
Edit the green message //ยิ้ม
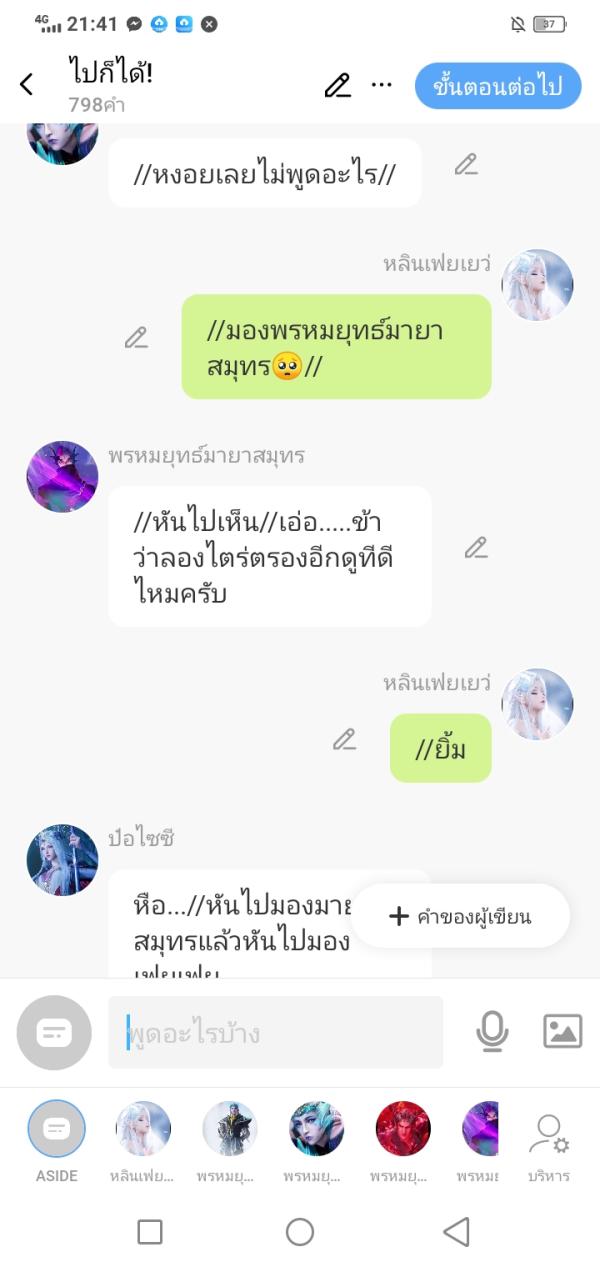[x=344, y=740]
